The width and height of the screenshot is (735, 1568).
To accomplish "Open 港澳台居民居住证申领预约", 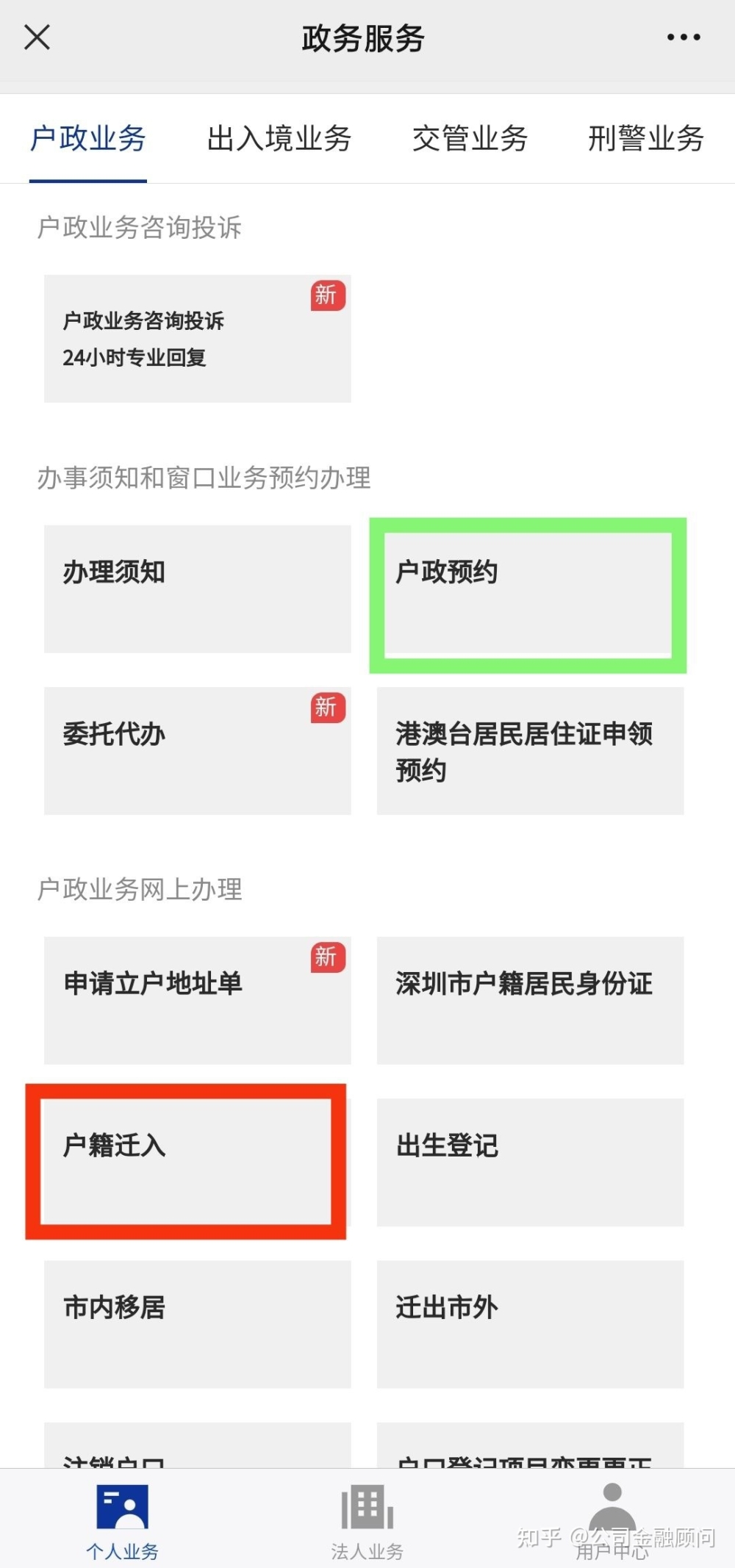I will [531, 750].
